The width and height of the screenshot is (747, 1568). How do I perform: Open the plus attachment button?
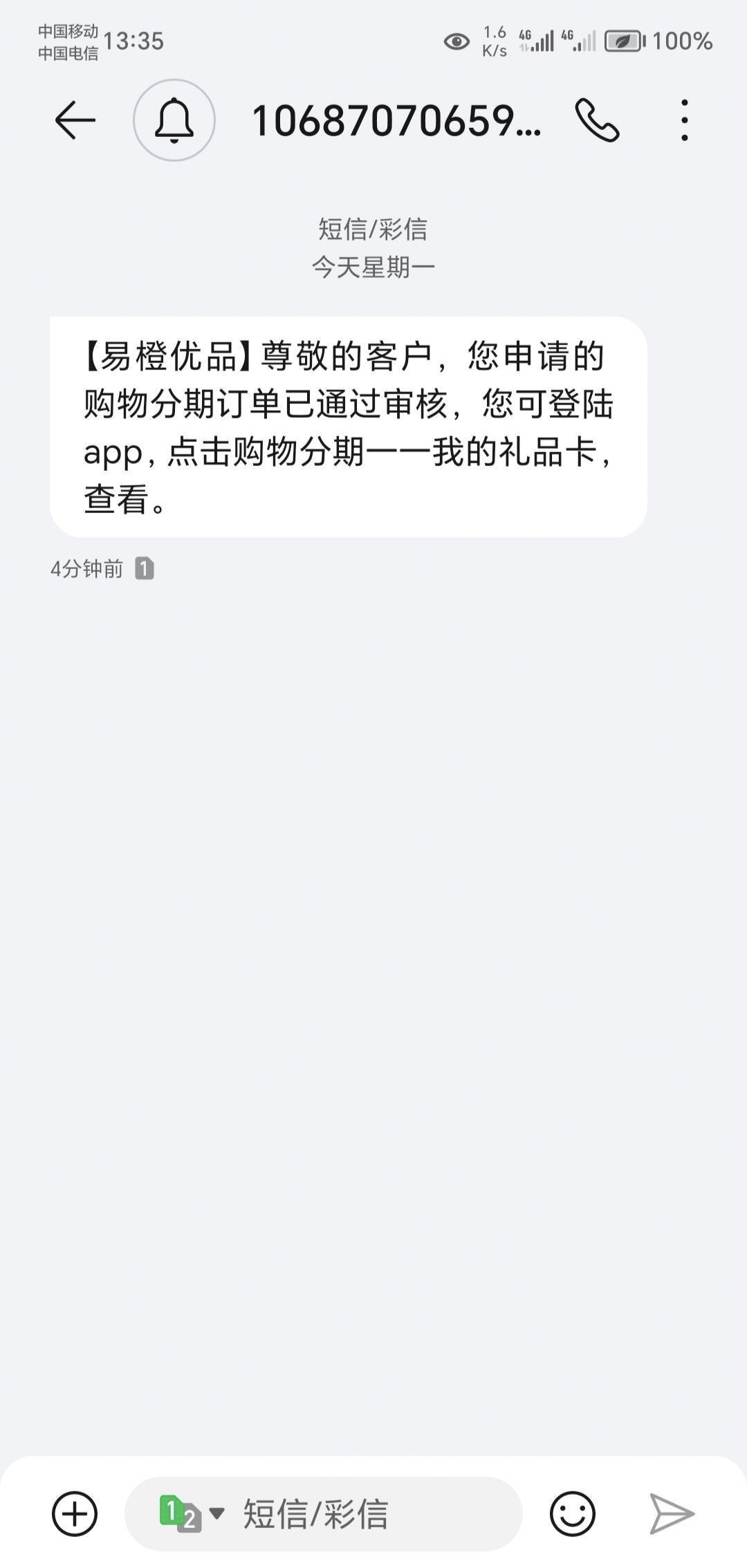75,1514
